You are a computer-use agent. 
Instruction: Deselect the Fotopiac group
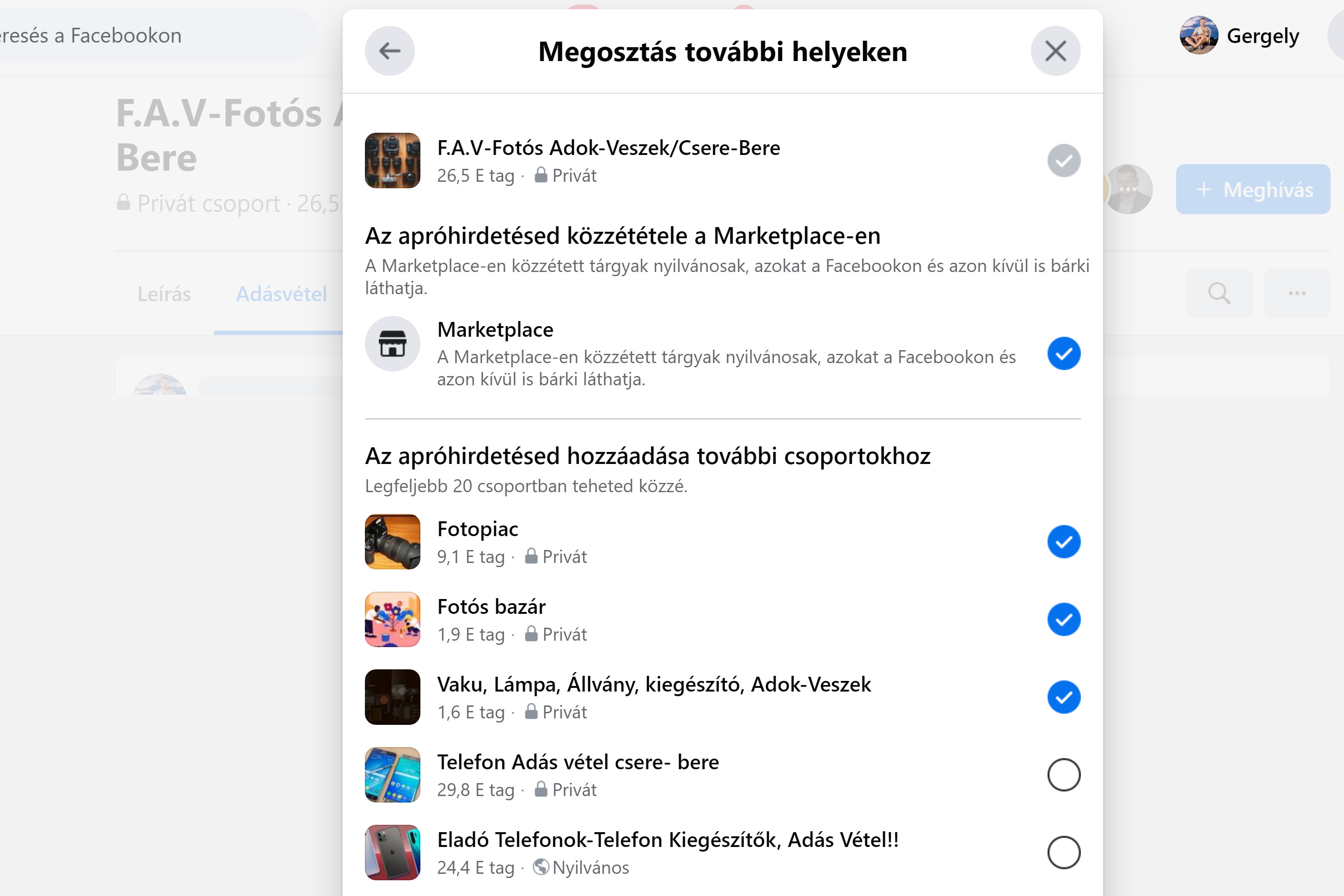click(x=1063, y=542)
